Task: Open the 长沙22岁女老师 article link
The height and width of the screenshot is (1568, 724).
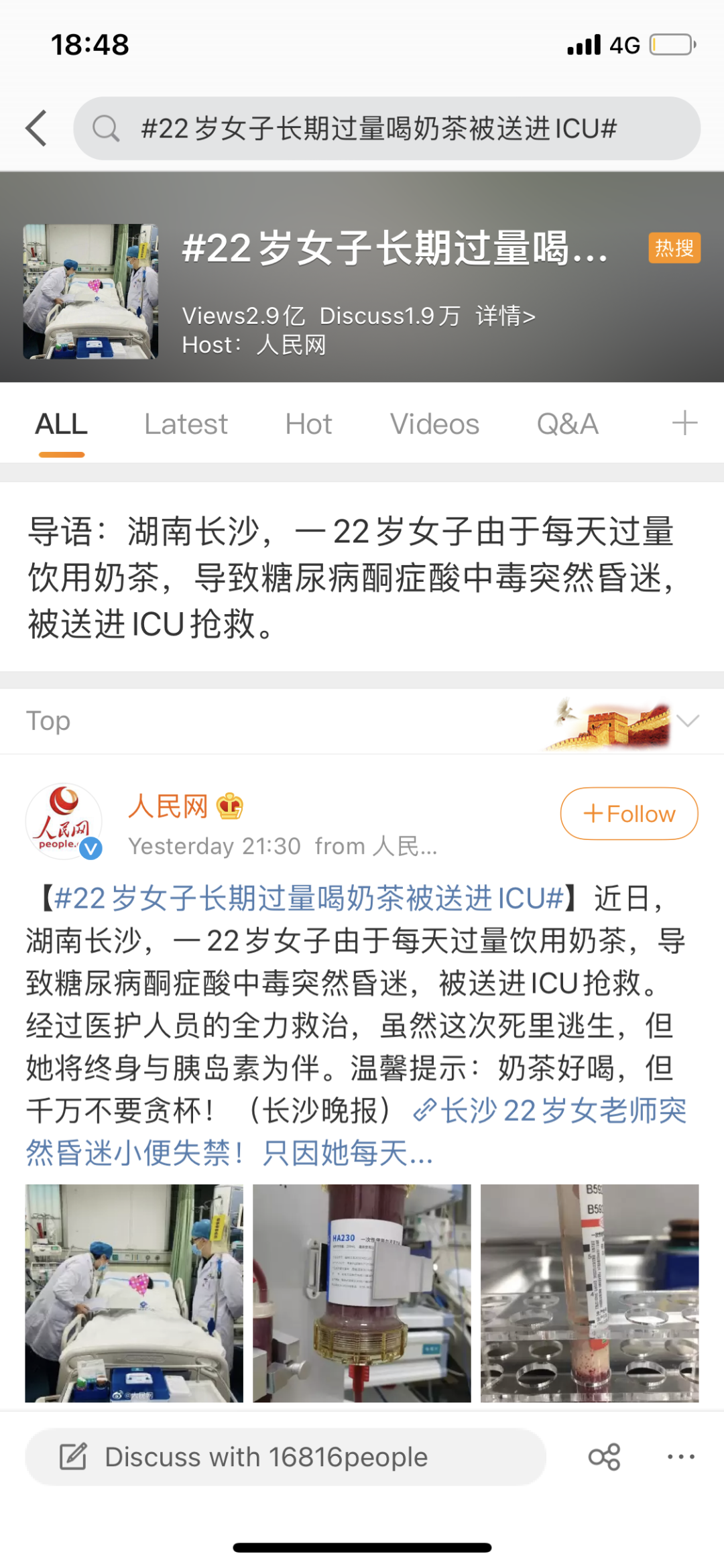Action: pos(356,1132)
